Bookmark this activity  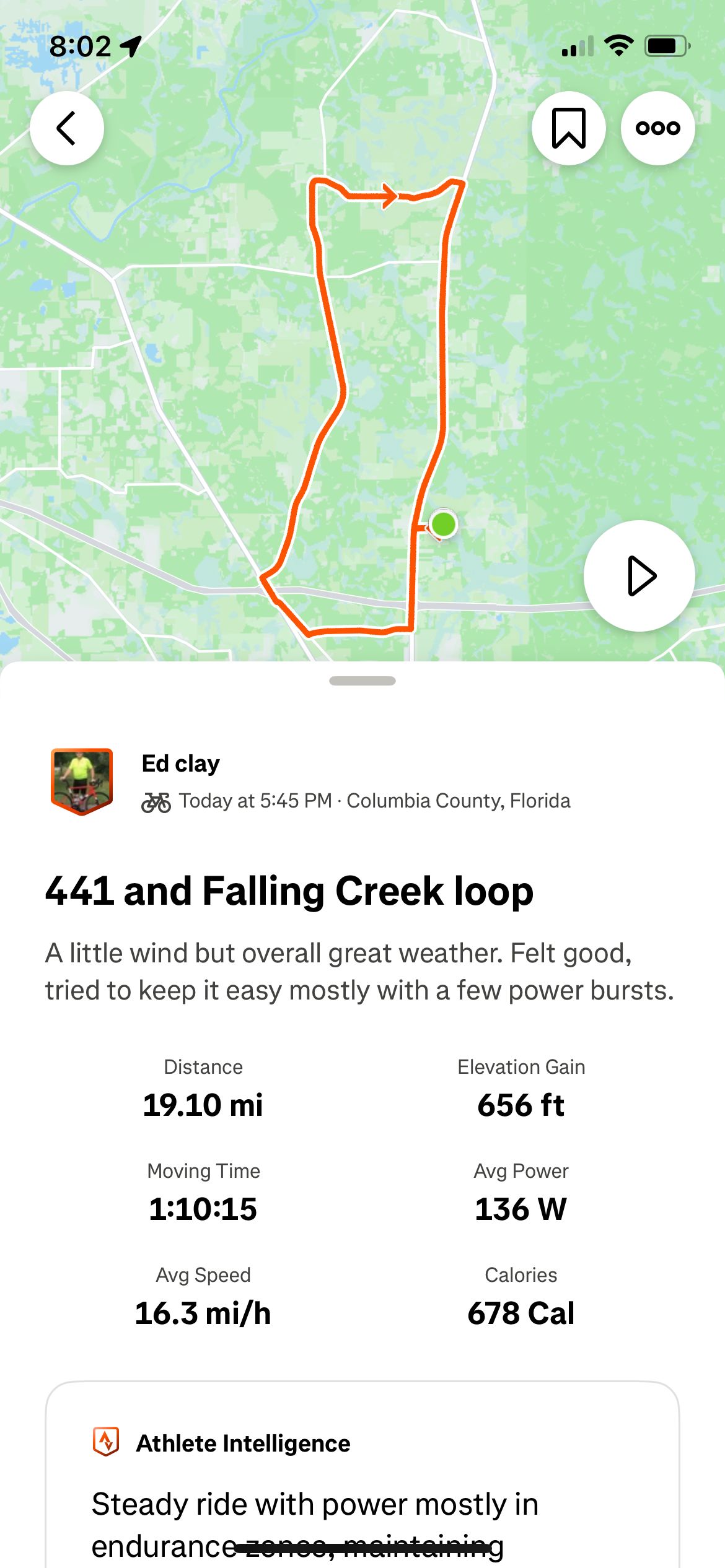coord(568,128)
